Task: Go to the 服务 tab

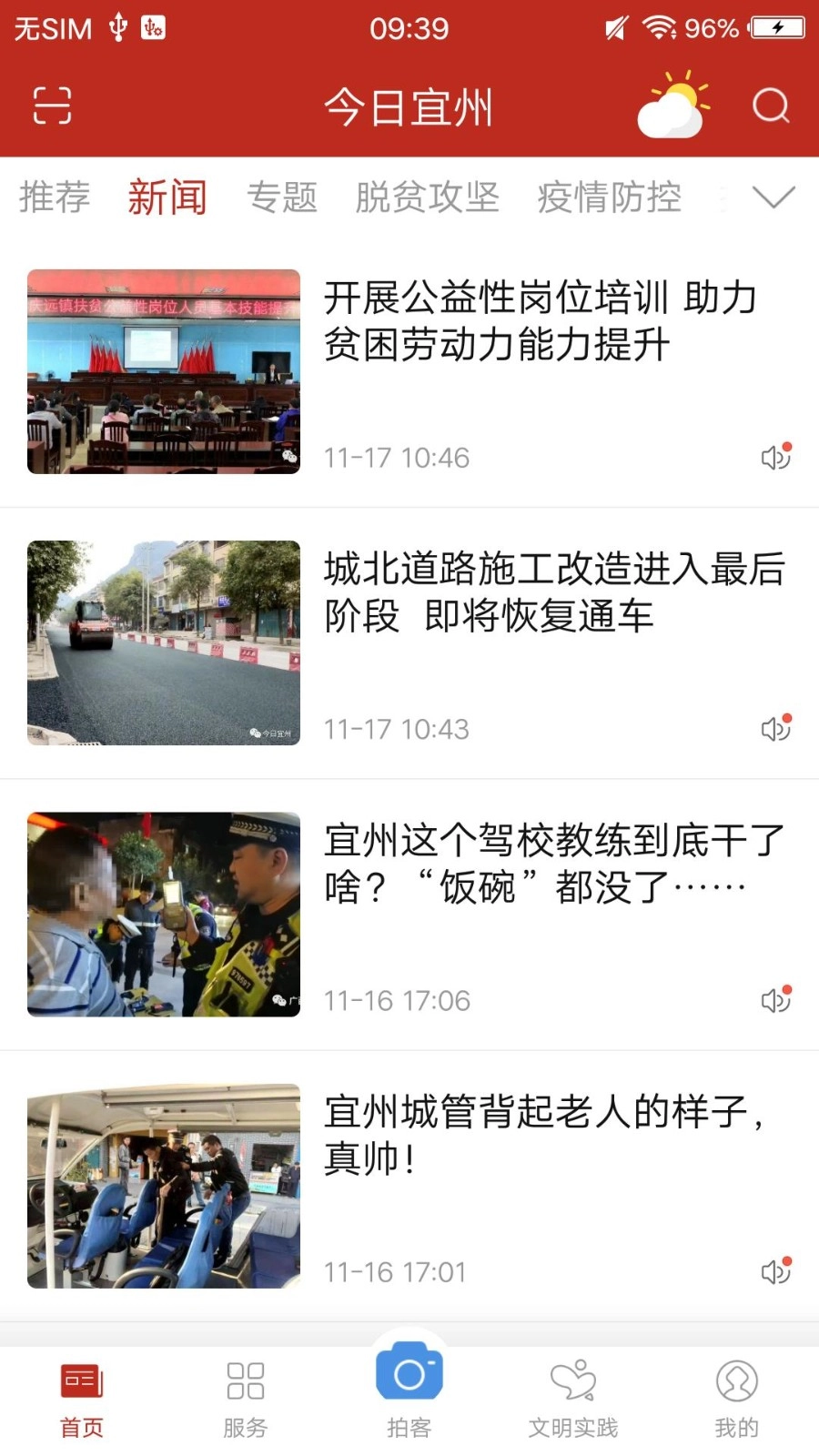Action: (x=246, y=1399)
